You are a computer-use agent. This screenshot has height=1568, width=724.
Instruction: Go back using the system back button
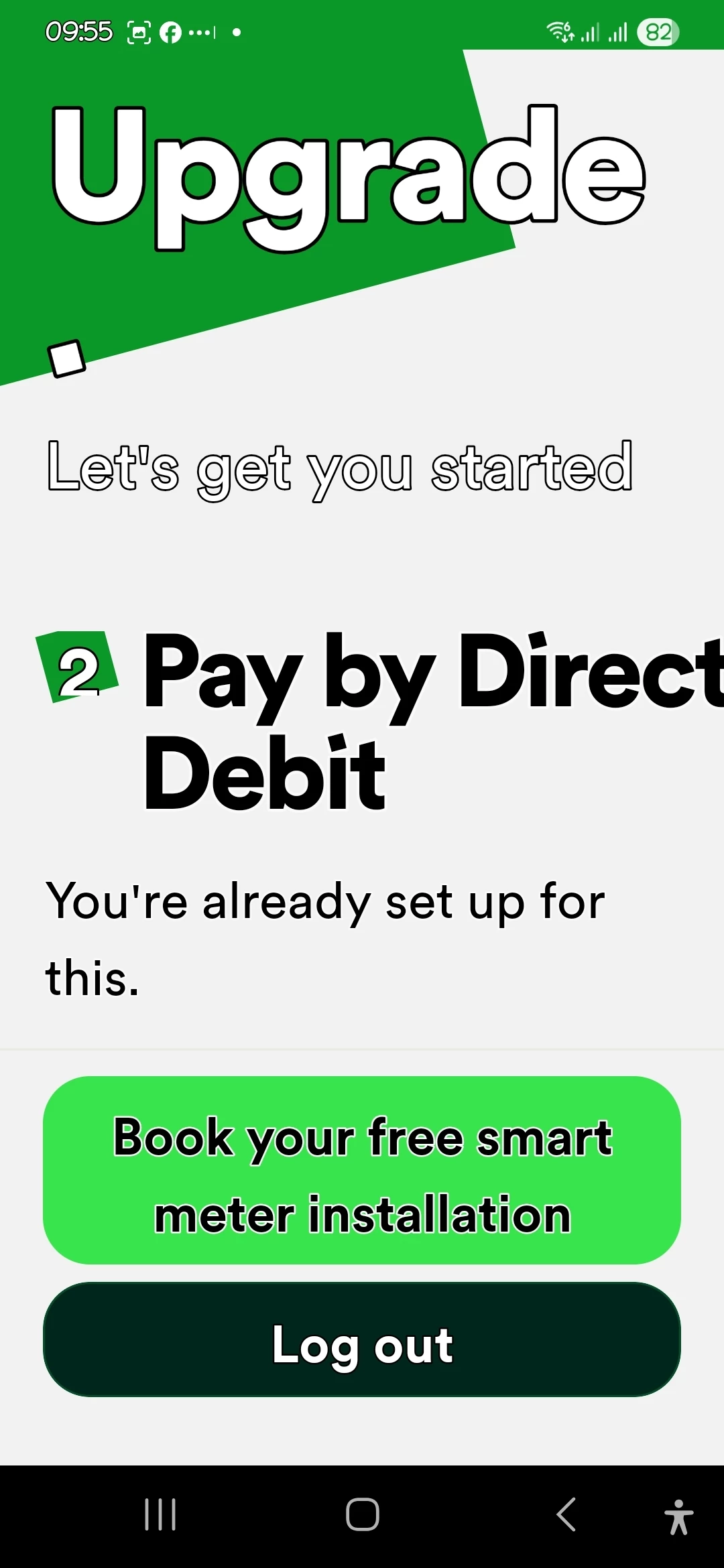(566, 1514)
